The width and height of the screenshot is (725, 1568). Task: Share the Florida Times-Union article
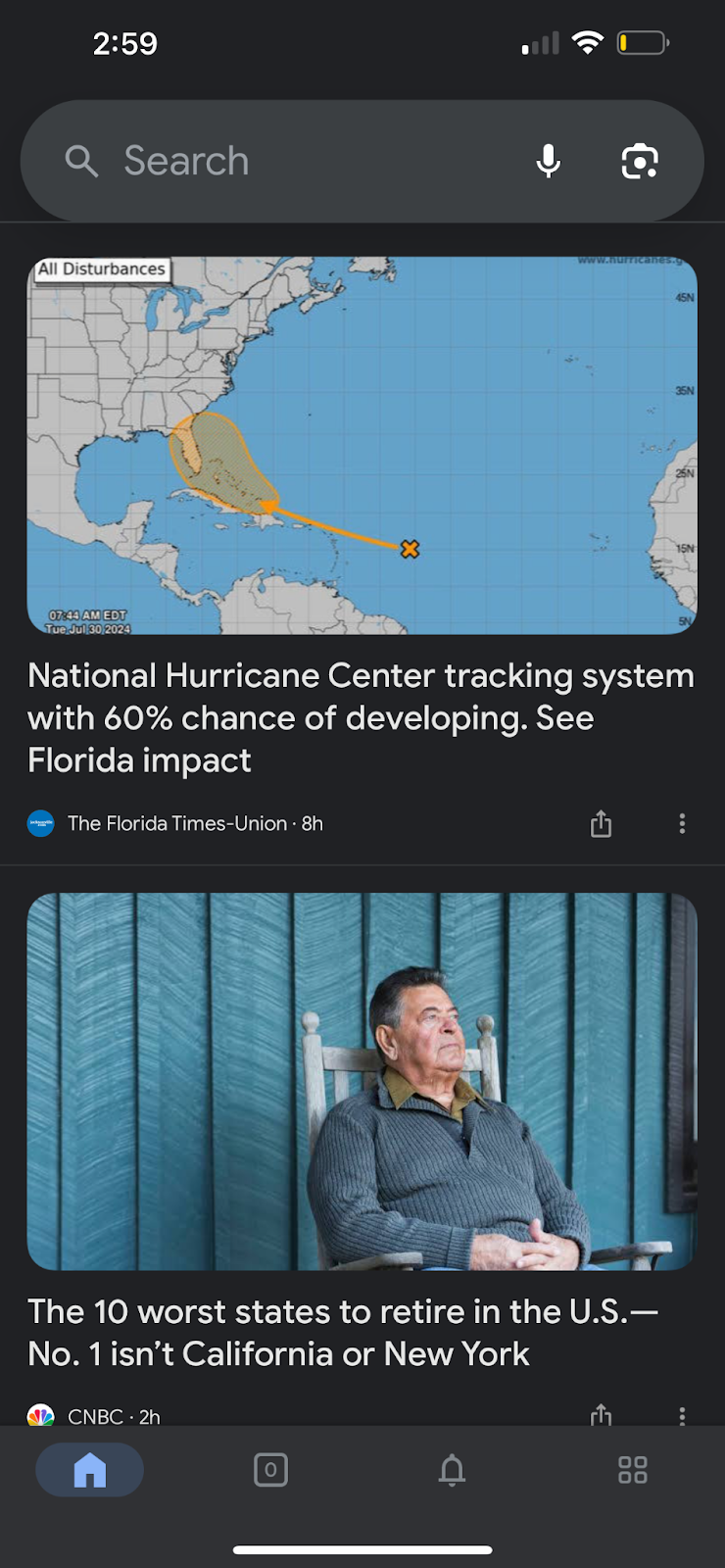[601, 824]
